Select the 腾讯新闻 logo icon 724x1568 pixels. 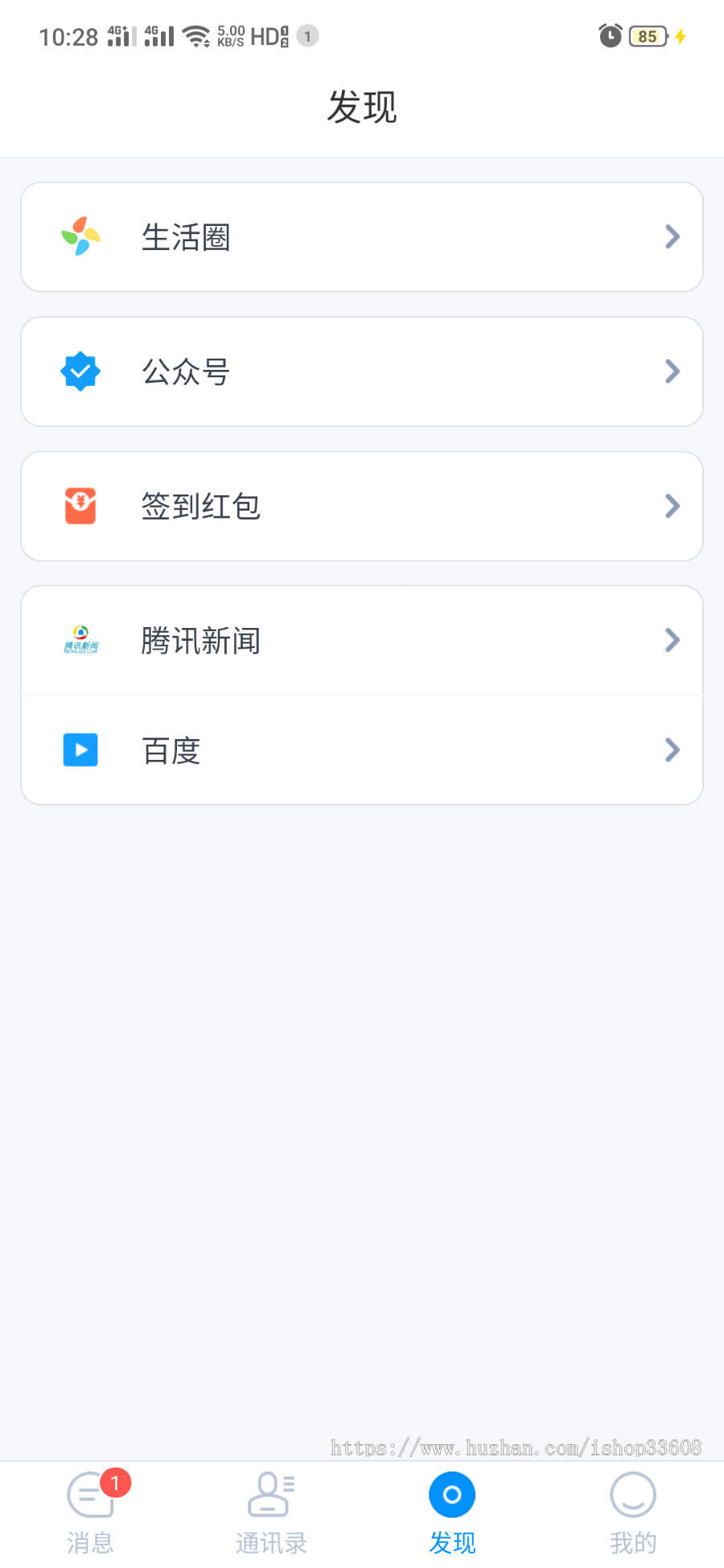click(81, 640)
